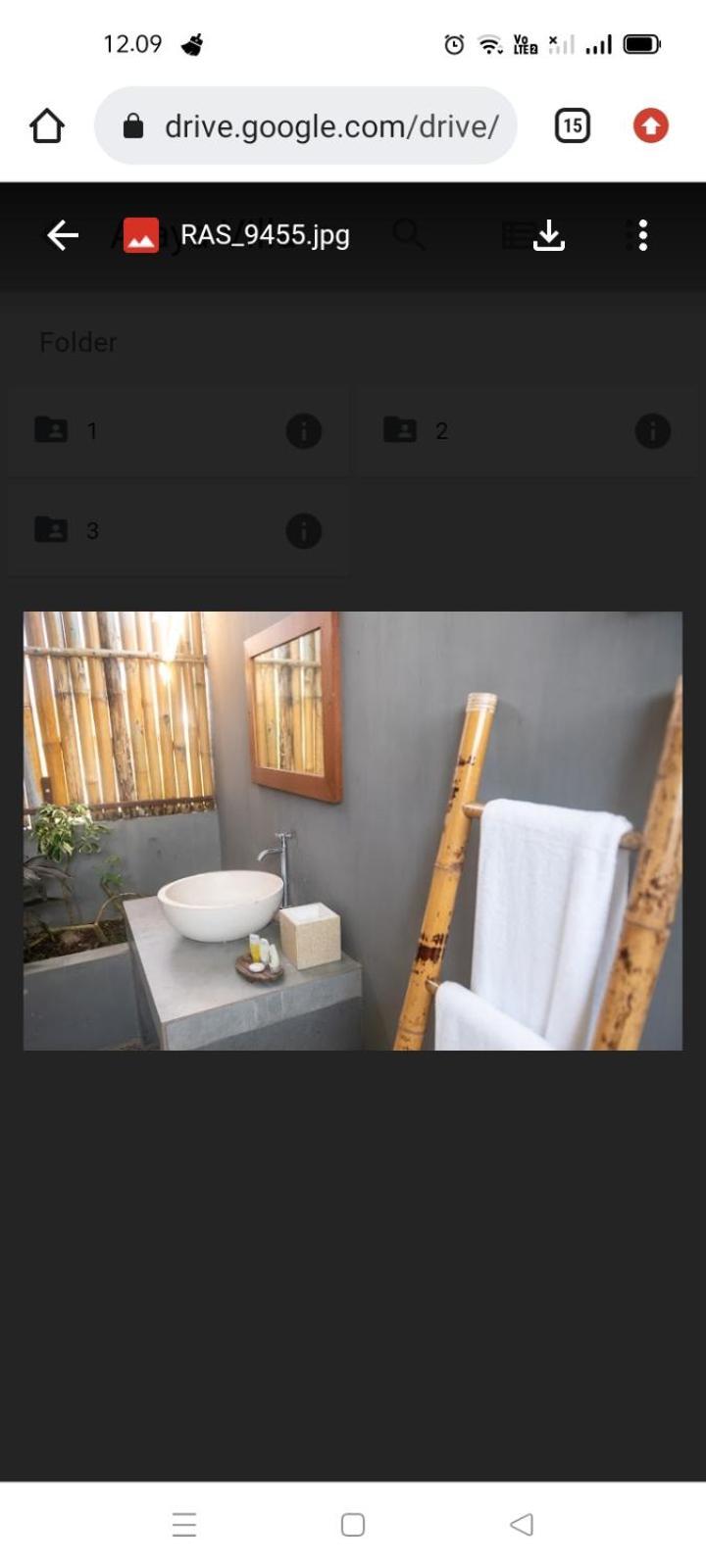Open the tab switcher showing 15 tabs

point(573,125)
